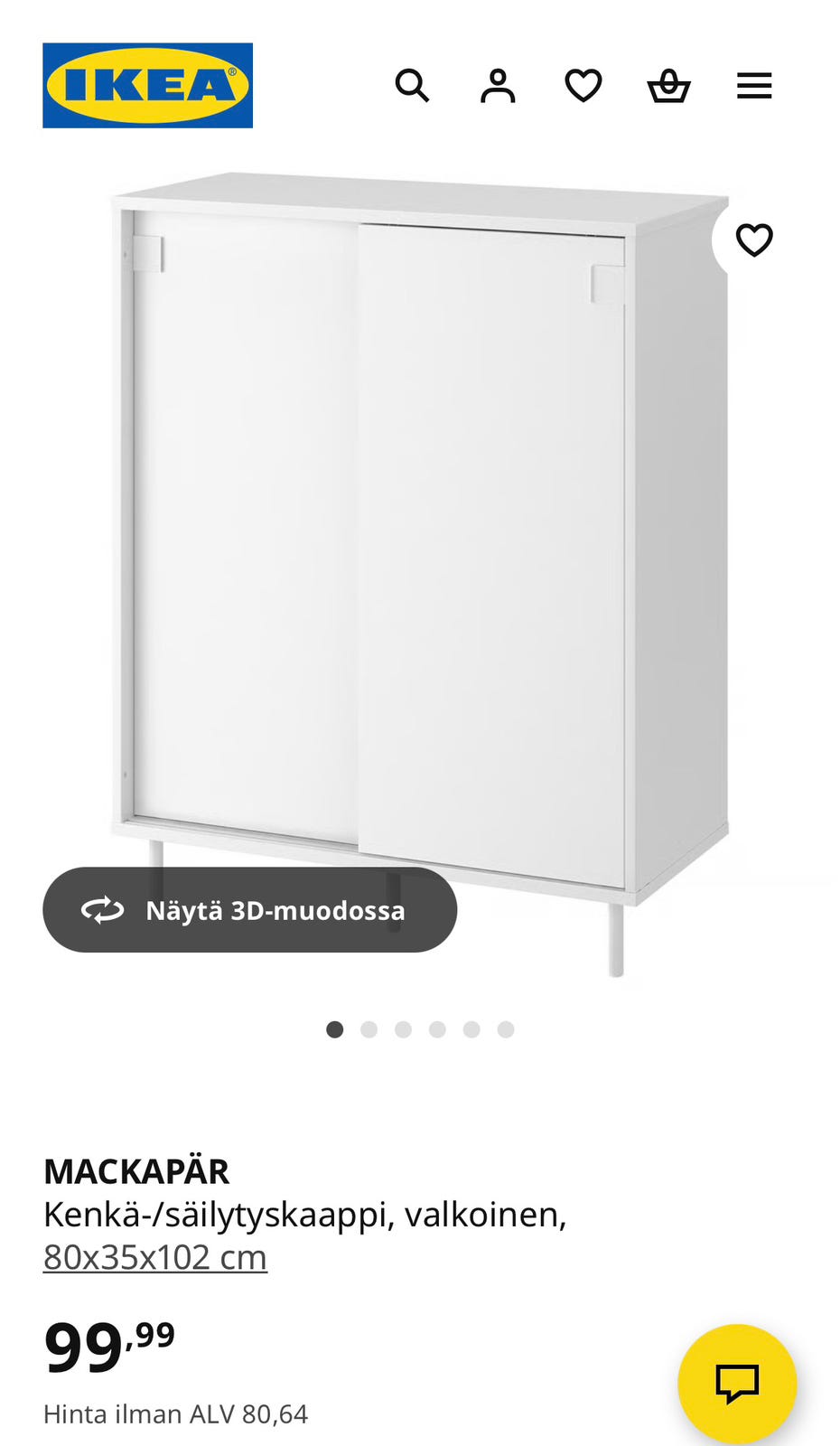Open the hamburger menu
Image resolution: width=840 pixels, height=1446 pixels.
(754, 86)
